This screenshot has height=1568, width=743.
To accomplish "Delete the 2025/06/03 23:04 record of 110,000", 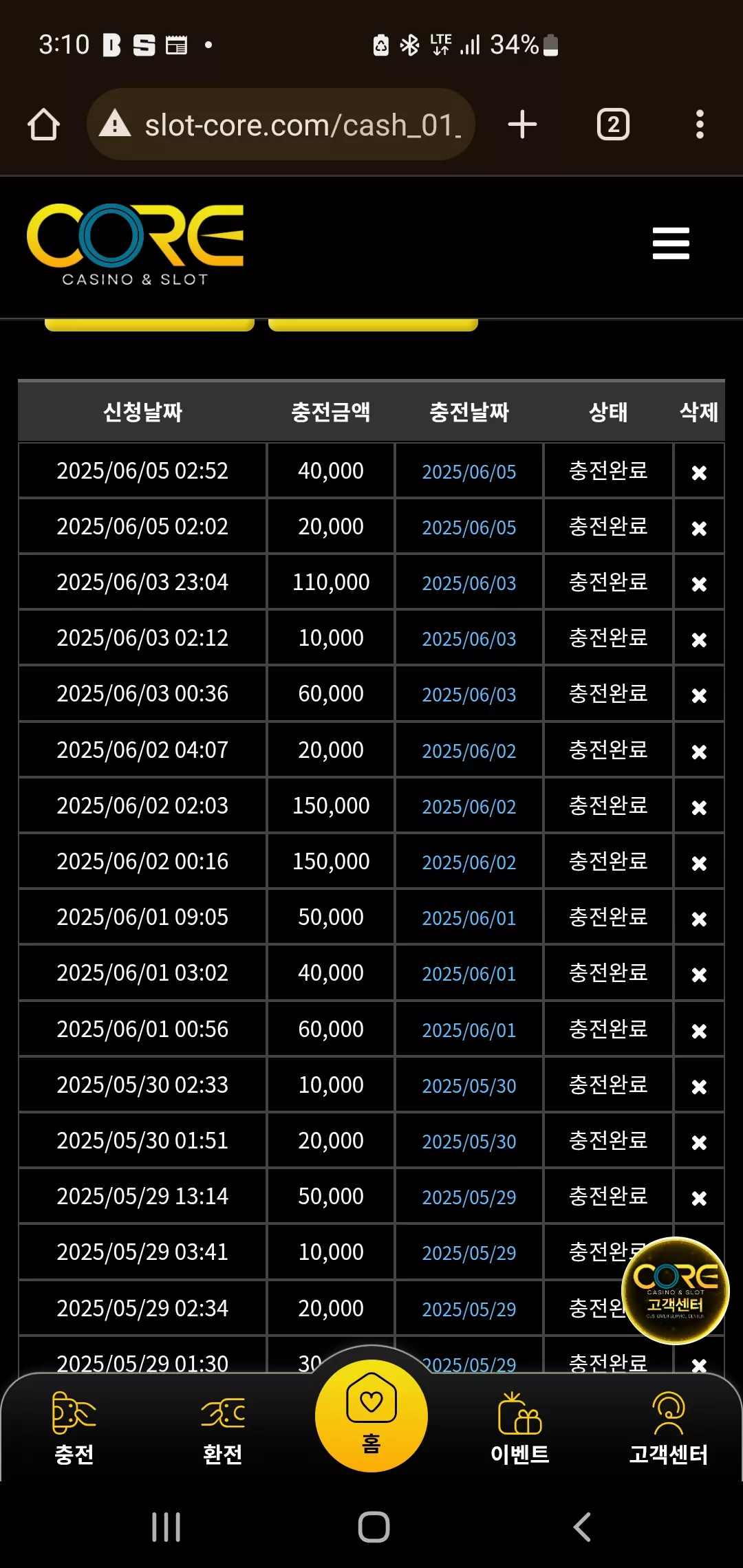I will 699,584.
